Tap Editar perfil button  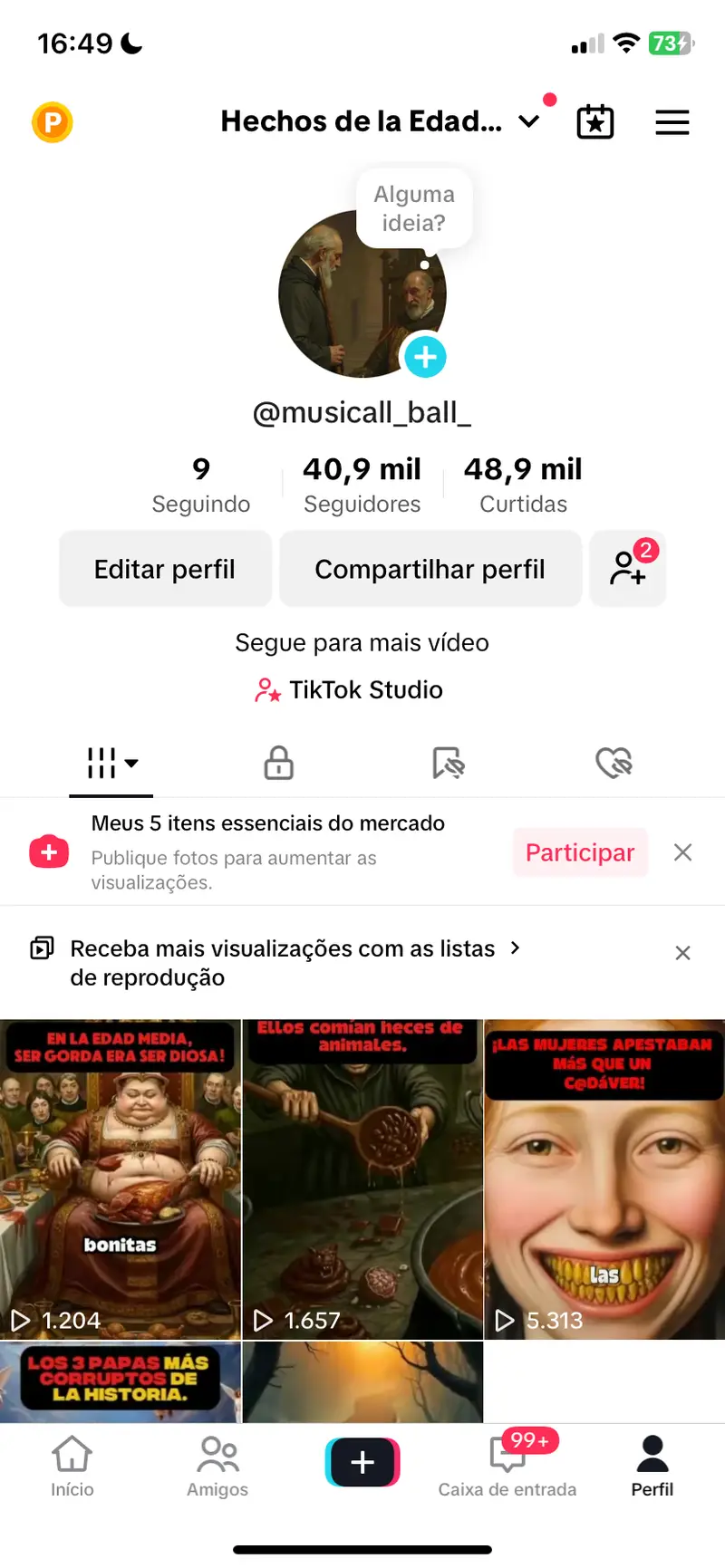[x=165, y=569]
